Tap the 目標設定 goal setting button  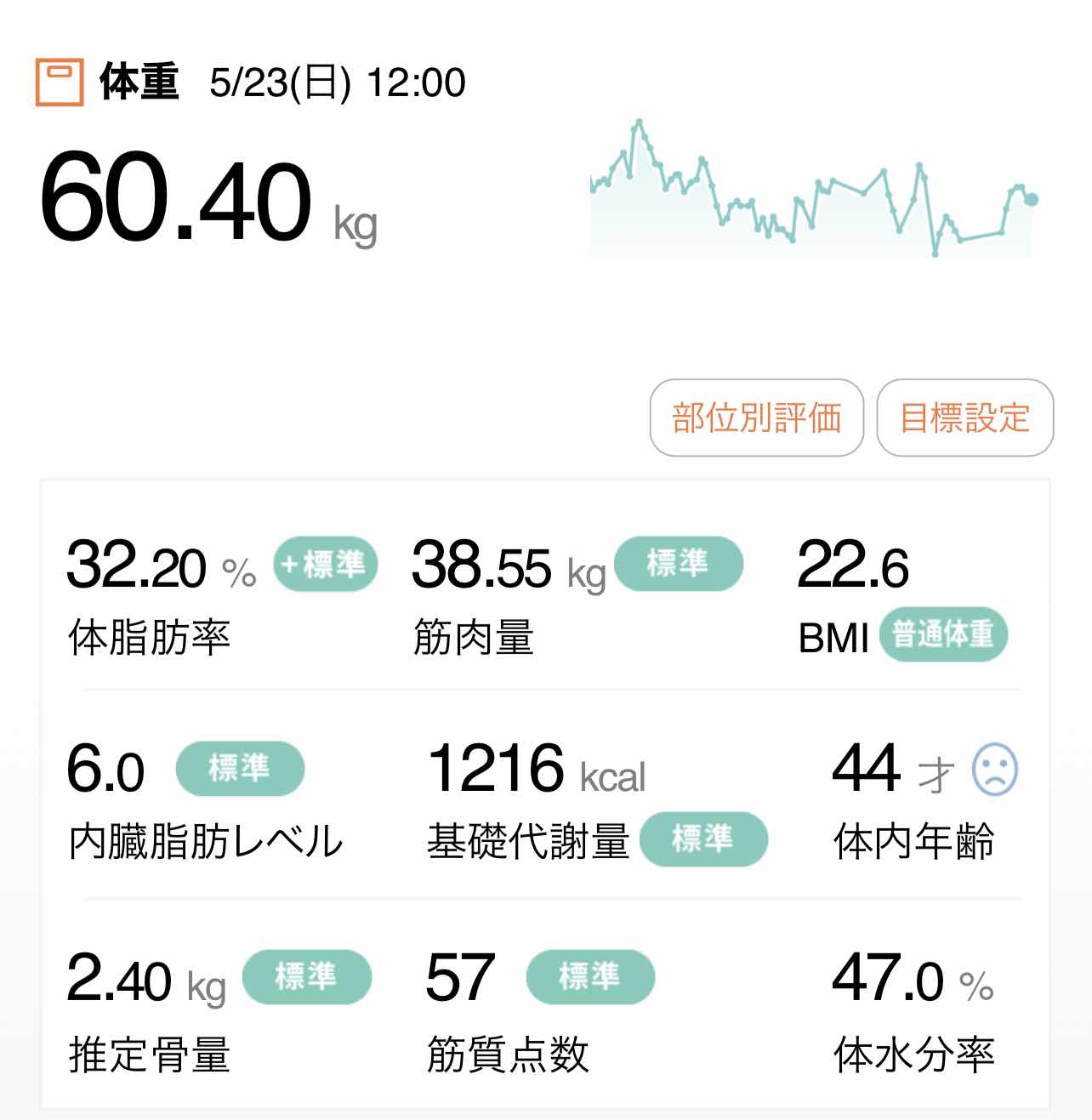pos(964,418)
